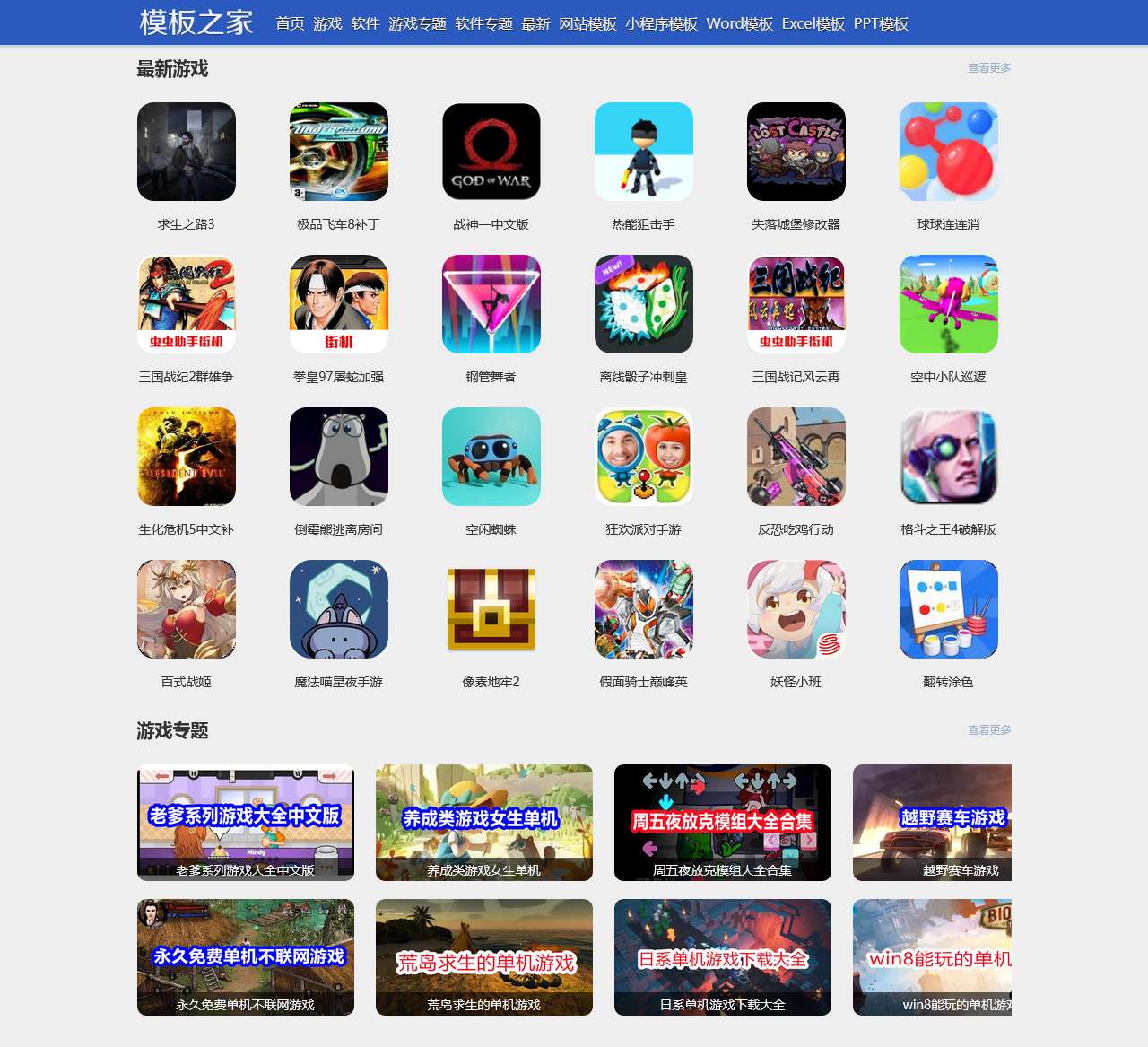Open topic 荒岛求生的单机游戏
The height and width of the screenshot is (1047, 1148).
[484, 956]
